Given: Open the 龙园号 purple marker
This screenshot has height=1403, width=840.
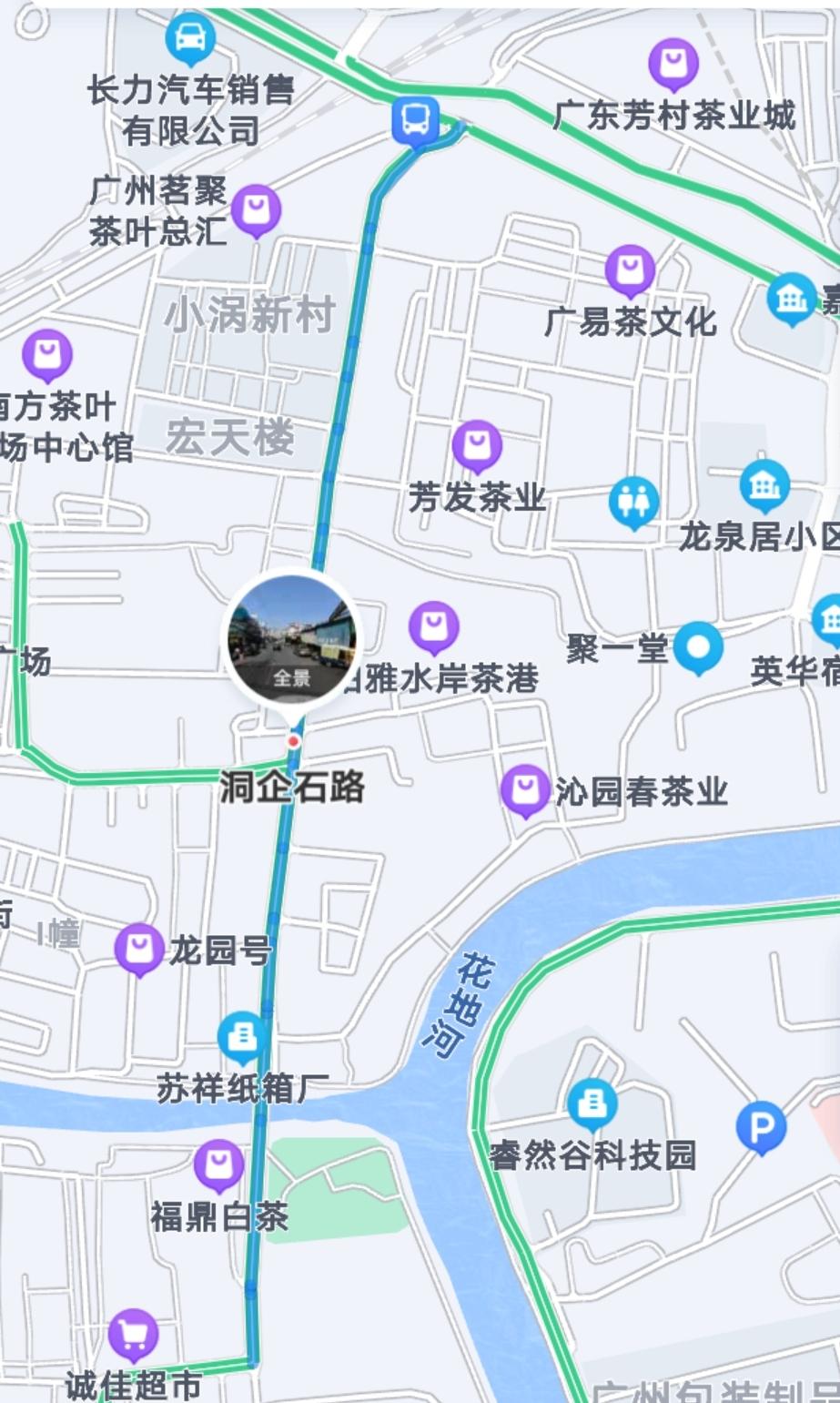Looking at the screenshot, I should point(139,945).
